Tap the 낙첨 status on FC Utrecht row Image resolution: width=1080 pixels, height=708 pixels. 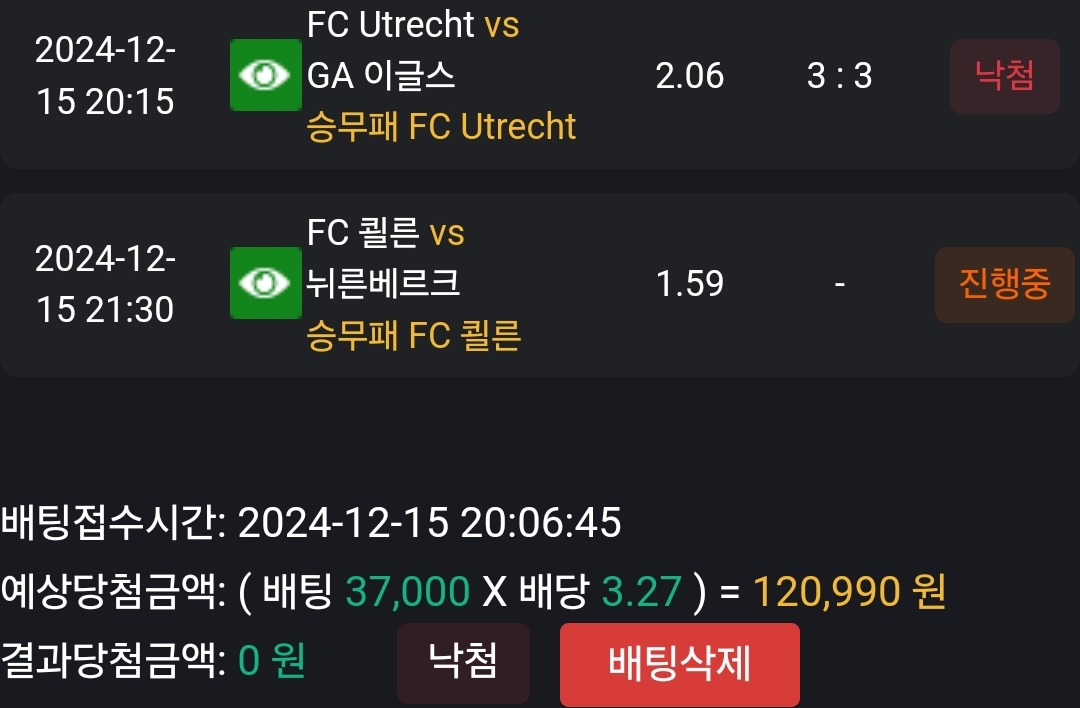[1004, 76]
